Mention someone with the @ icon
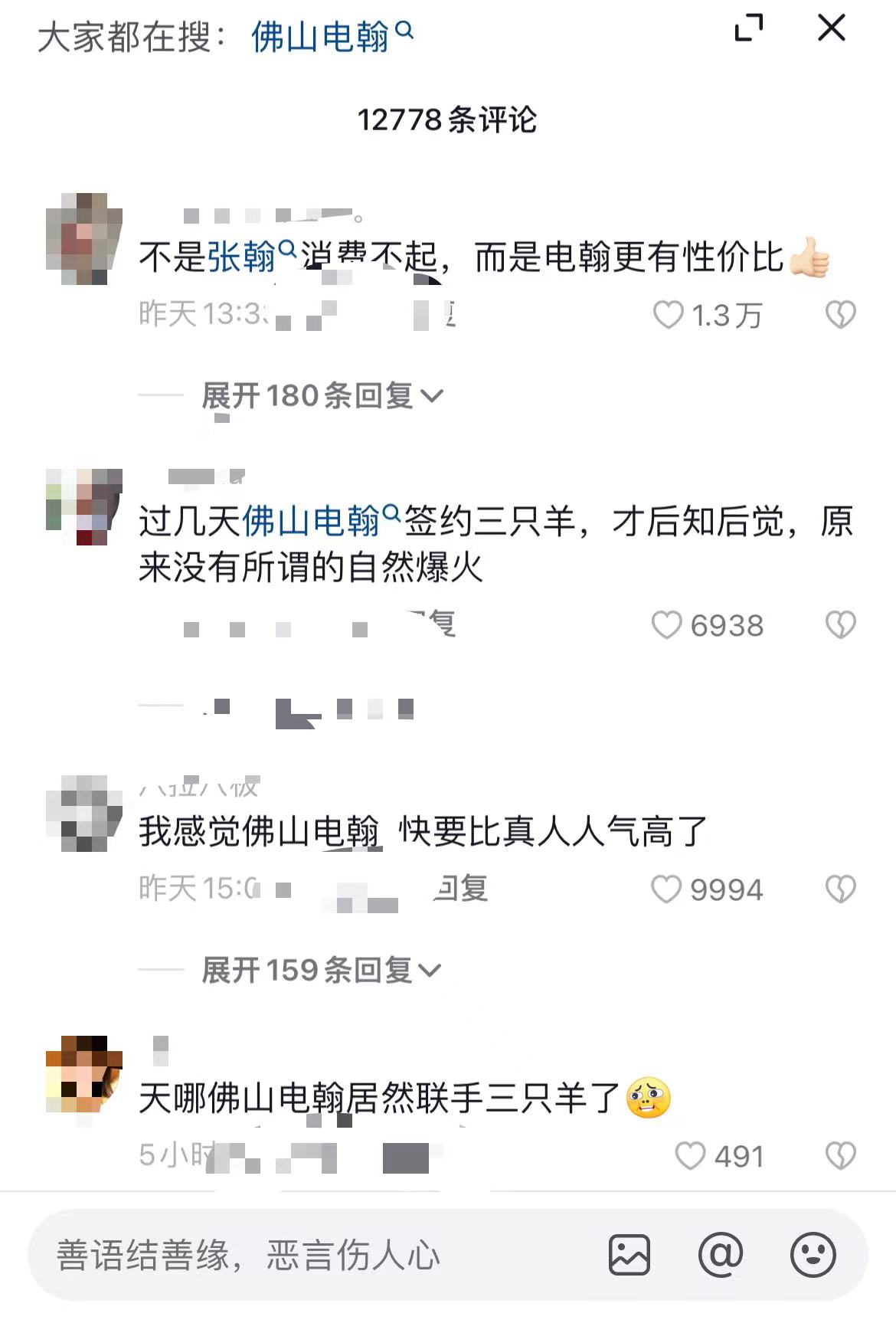This screenshot has height=1333, width=896. (721, 1255)
